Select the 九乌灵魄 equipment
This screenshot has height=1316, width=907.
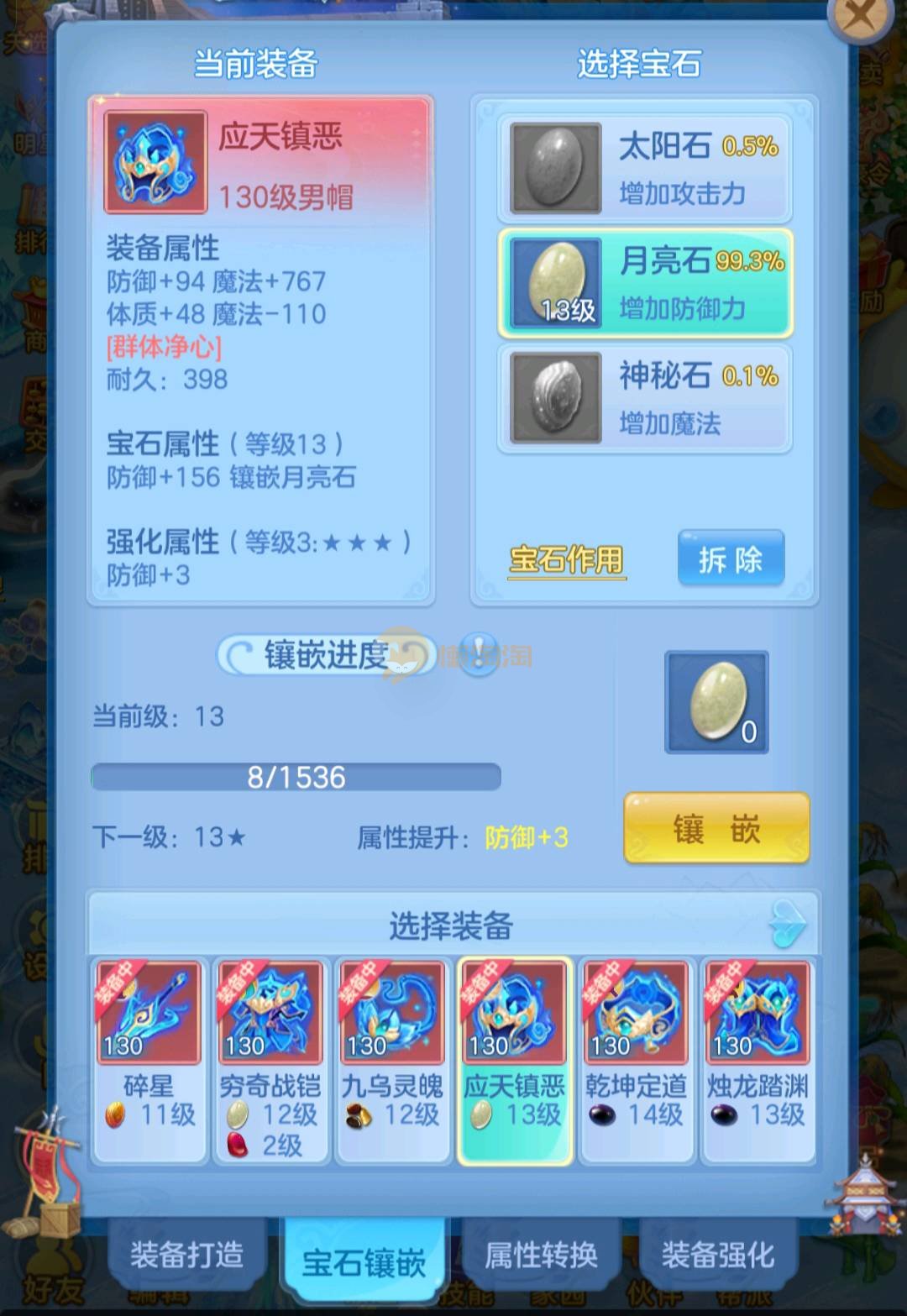click(391, 1060)
